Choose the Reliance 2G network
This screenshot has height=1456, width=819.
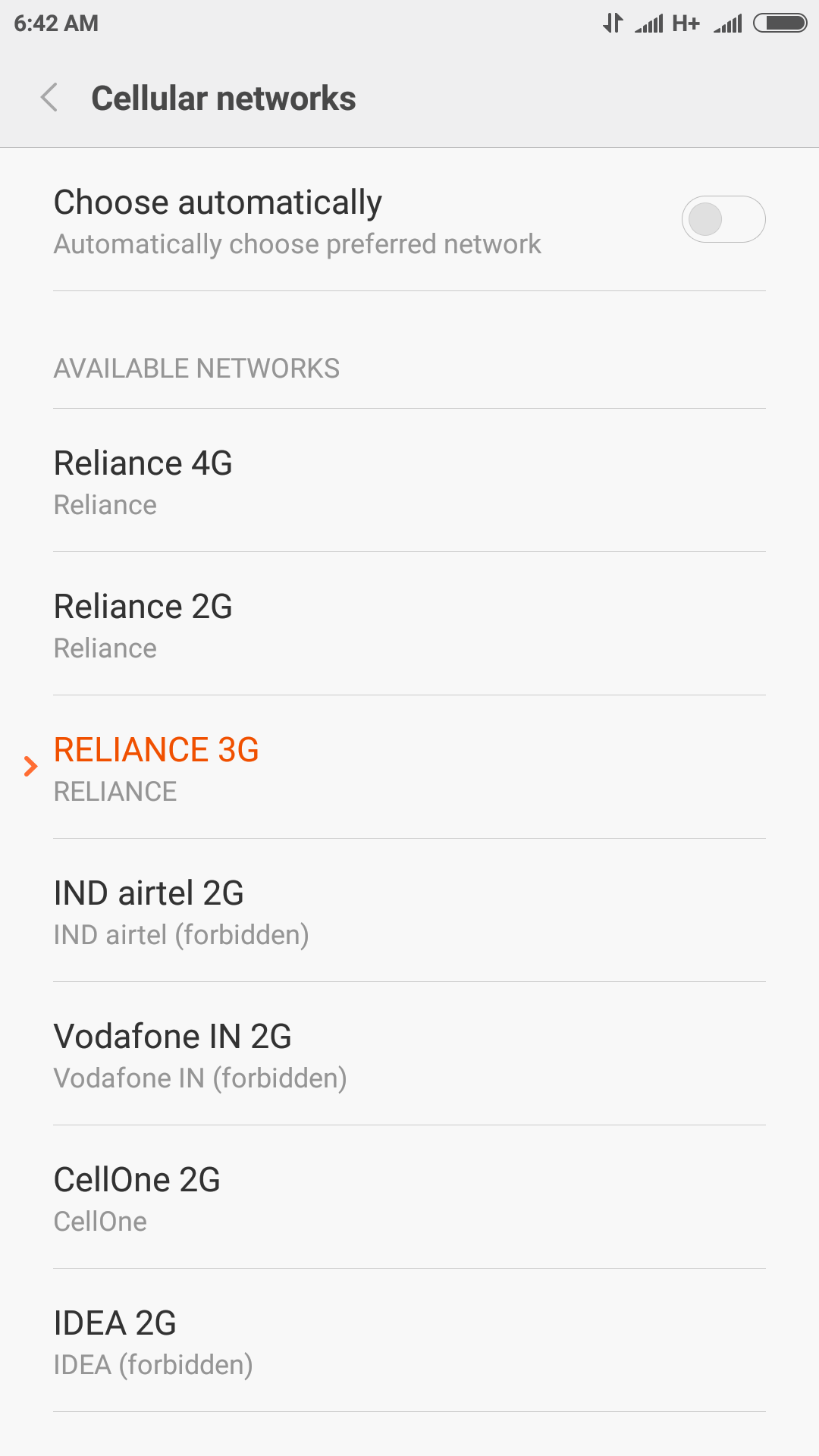[x=409, y=625]
